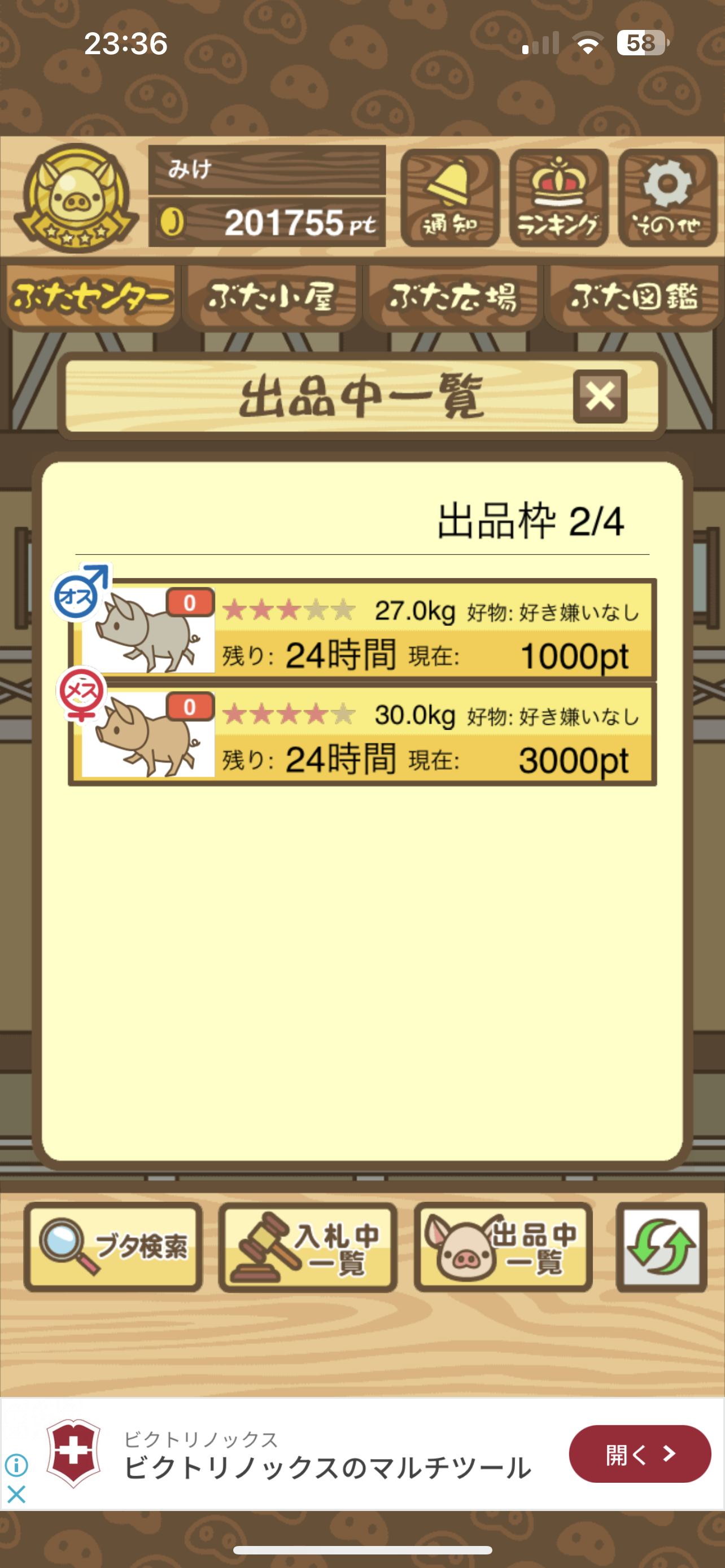725x1568 pixels.
Task: Open the 通知 notifications bell
Action: 450,198
